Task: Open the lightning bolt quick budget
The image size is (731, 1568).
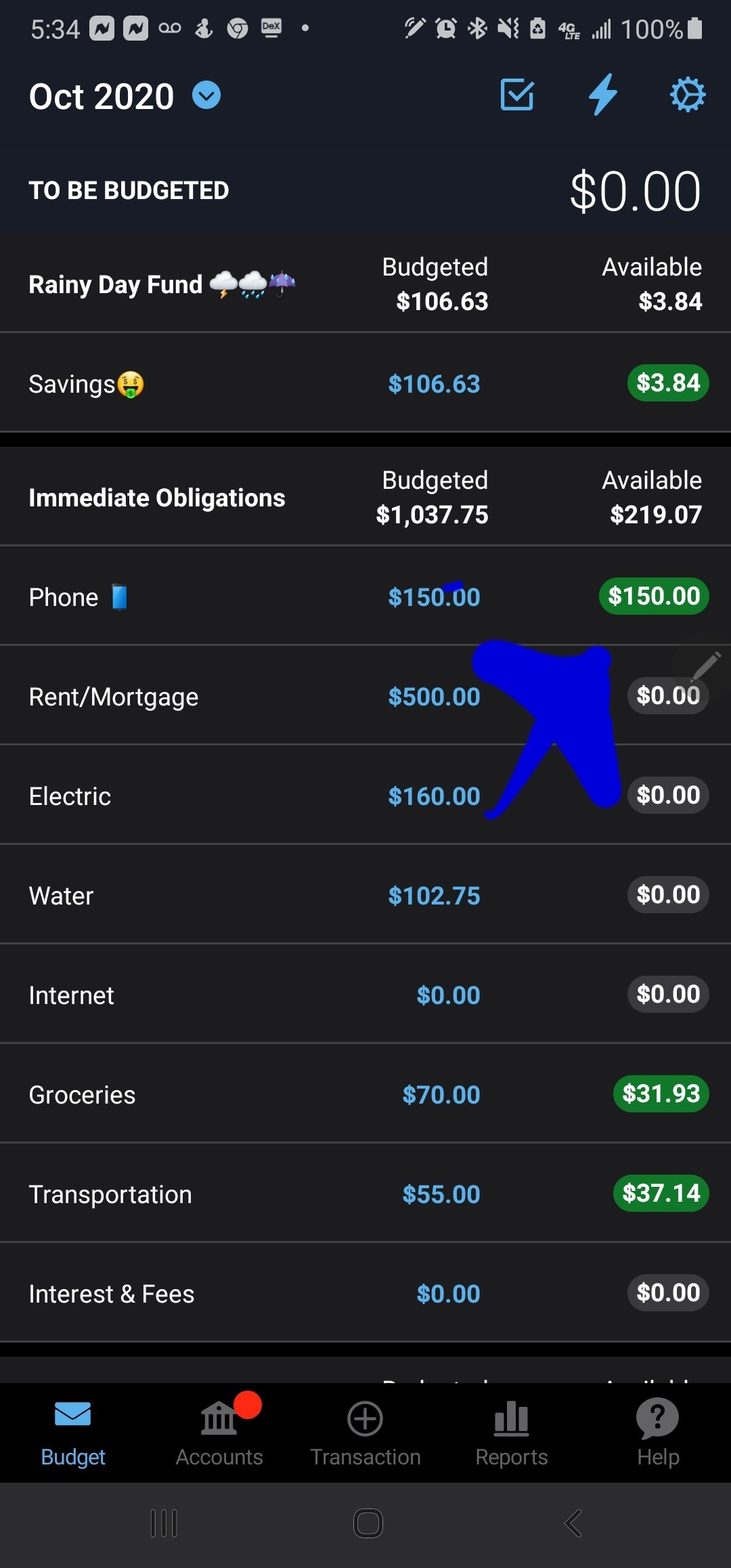Action: (x=602, y=95)
